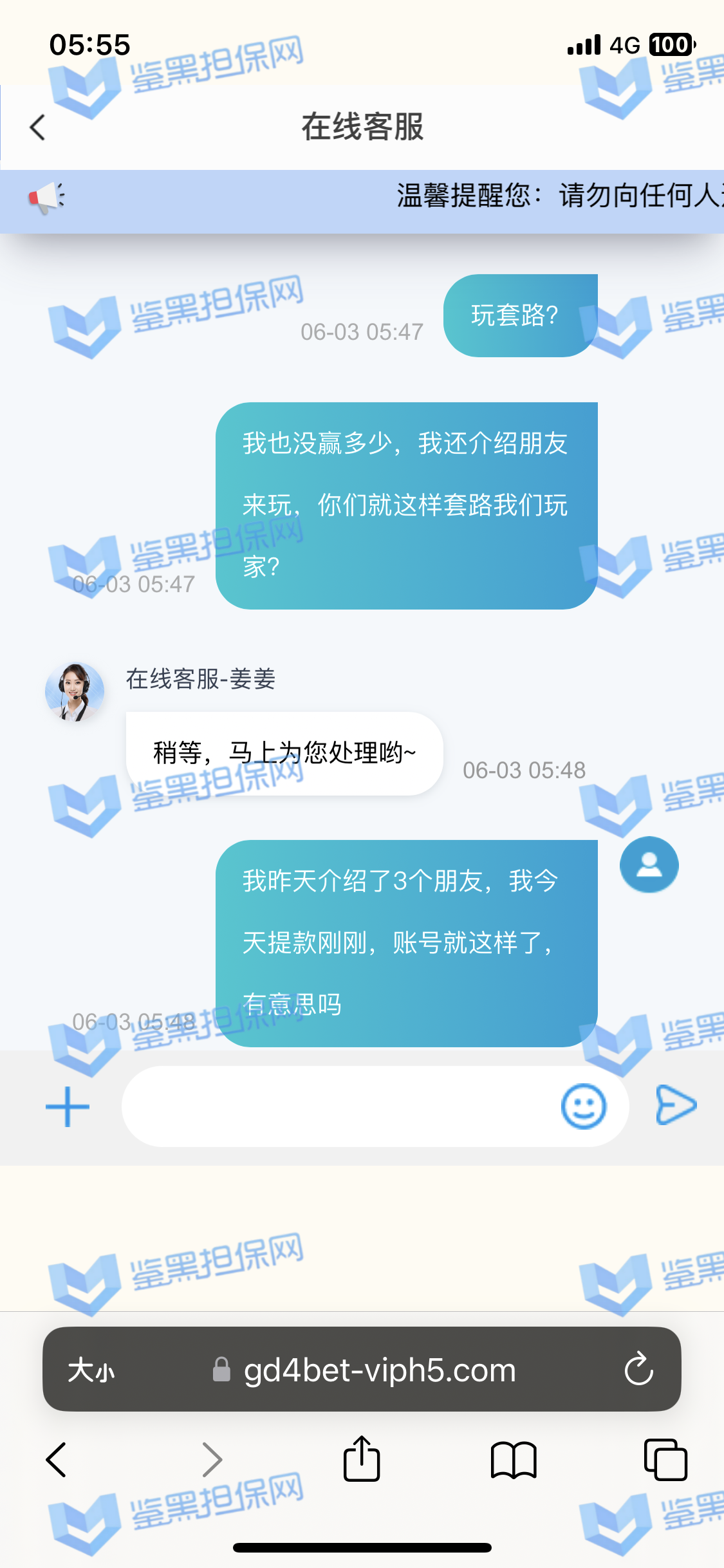Screen dimensions: 724x1568
Task: Show all open browser tabs
Action: coord(665,1459)
